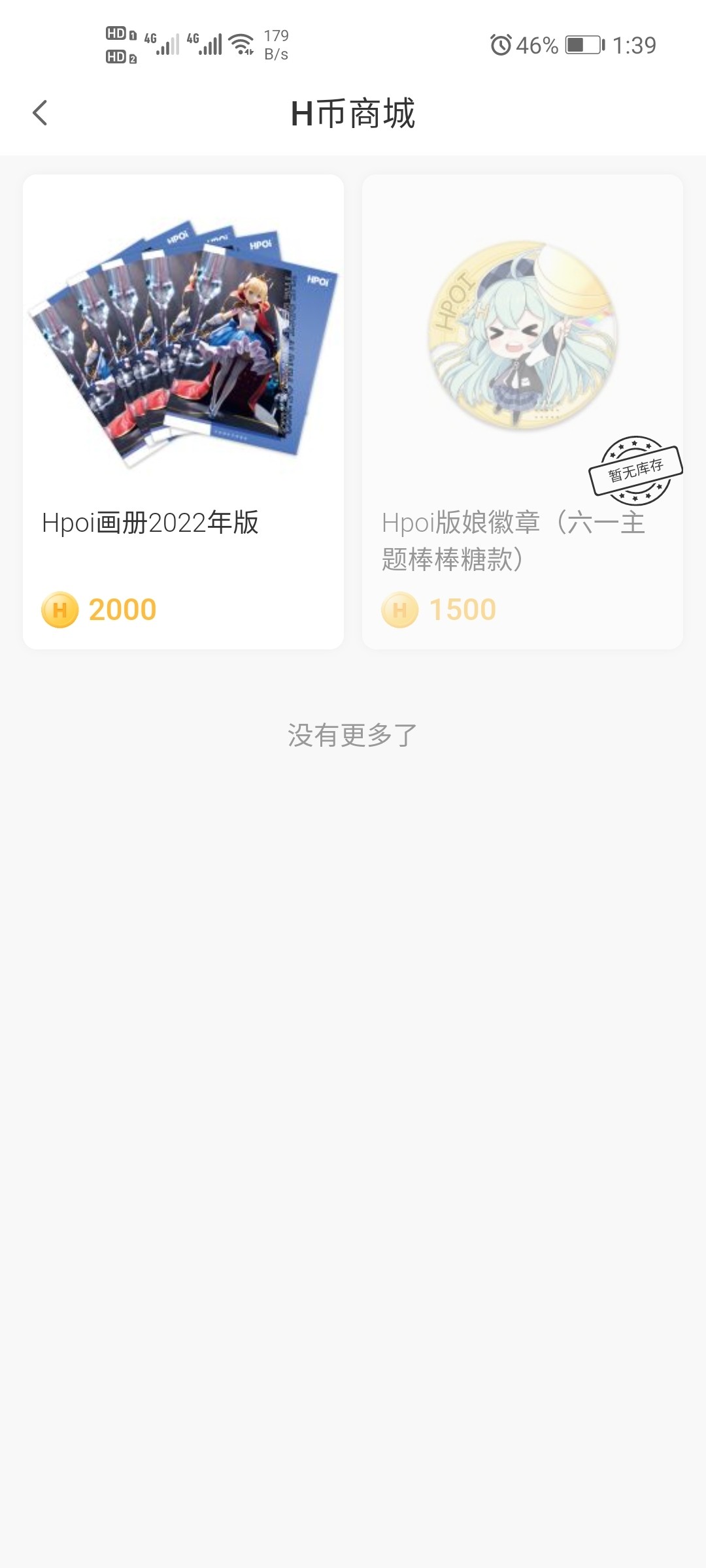View the out-of-stock Hpoi版娘徽章 card

(522, 412)
